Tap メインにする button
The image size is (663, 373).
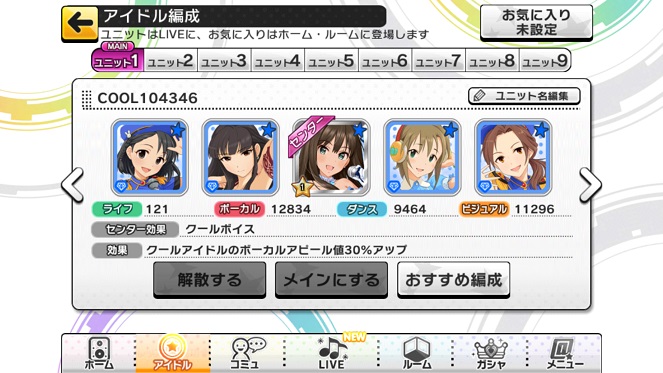(x=332, y=280)
